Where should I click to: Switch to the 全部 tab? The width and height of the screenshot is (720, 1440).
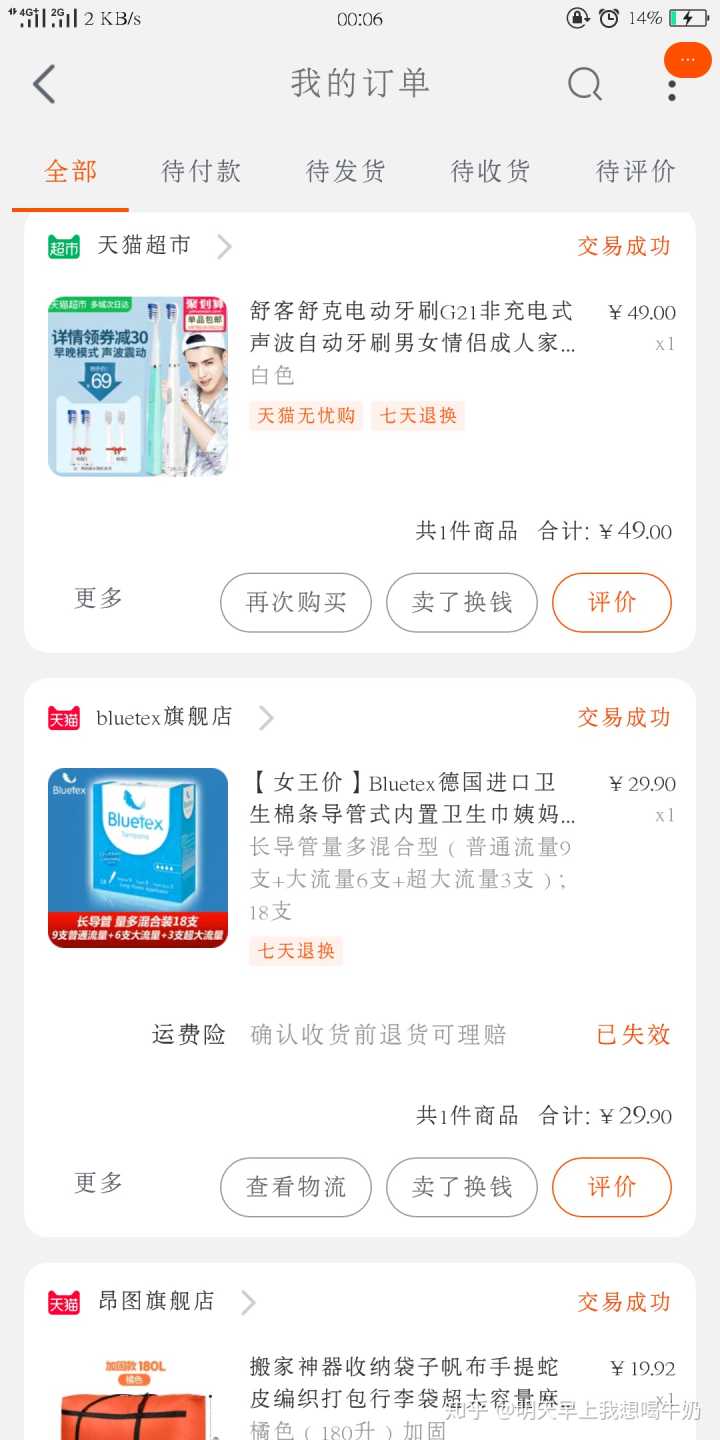point(71,172)
